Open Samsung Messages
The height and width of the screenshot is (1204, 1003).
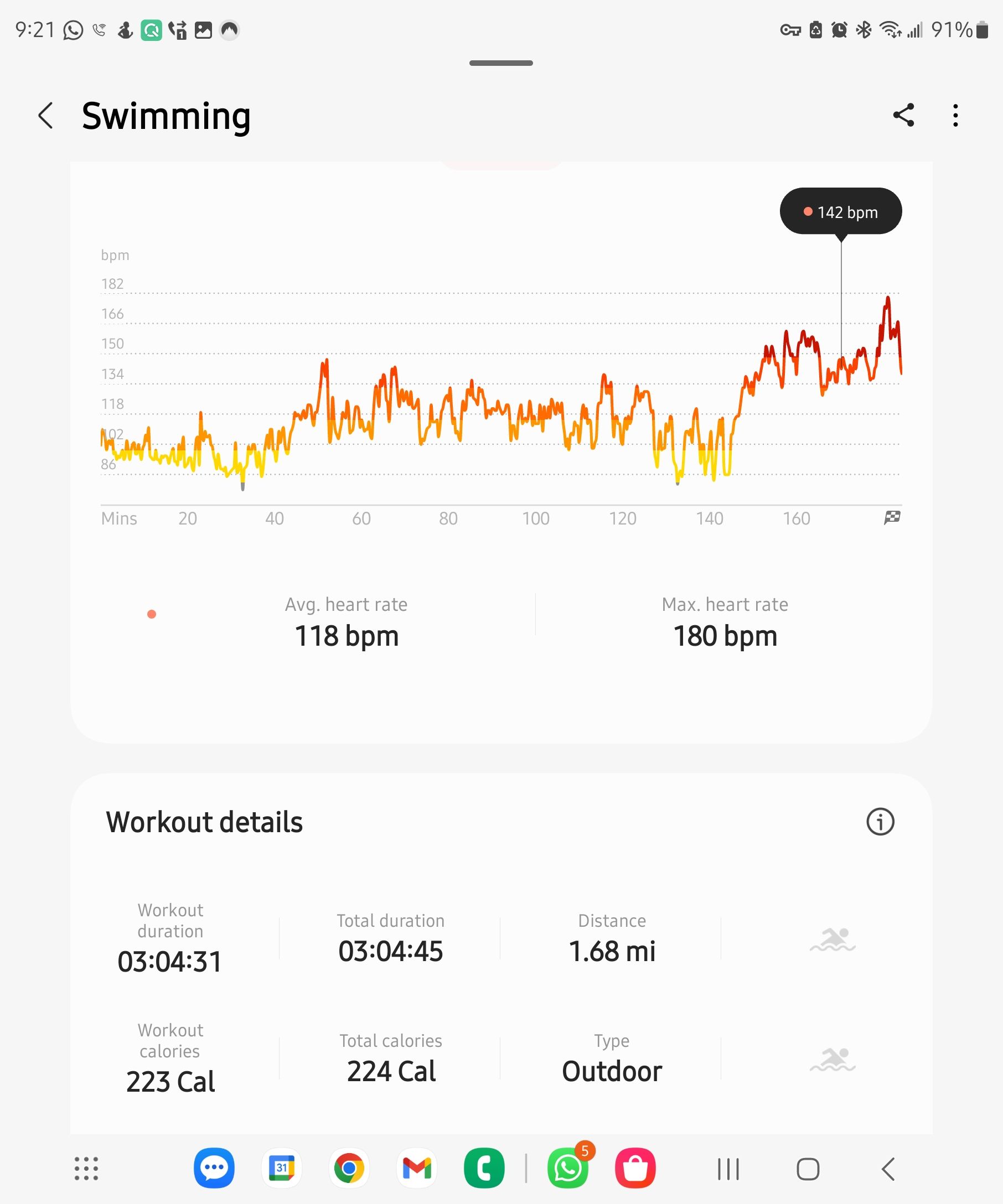tap(214, 1168)
